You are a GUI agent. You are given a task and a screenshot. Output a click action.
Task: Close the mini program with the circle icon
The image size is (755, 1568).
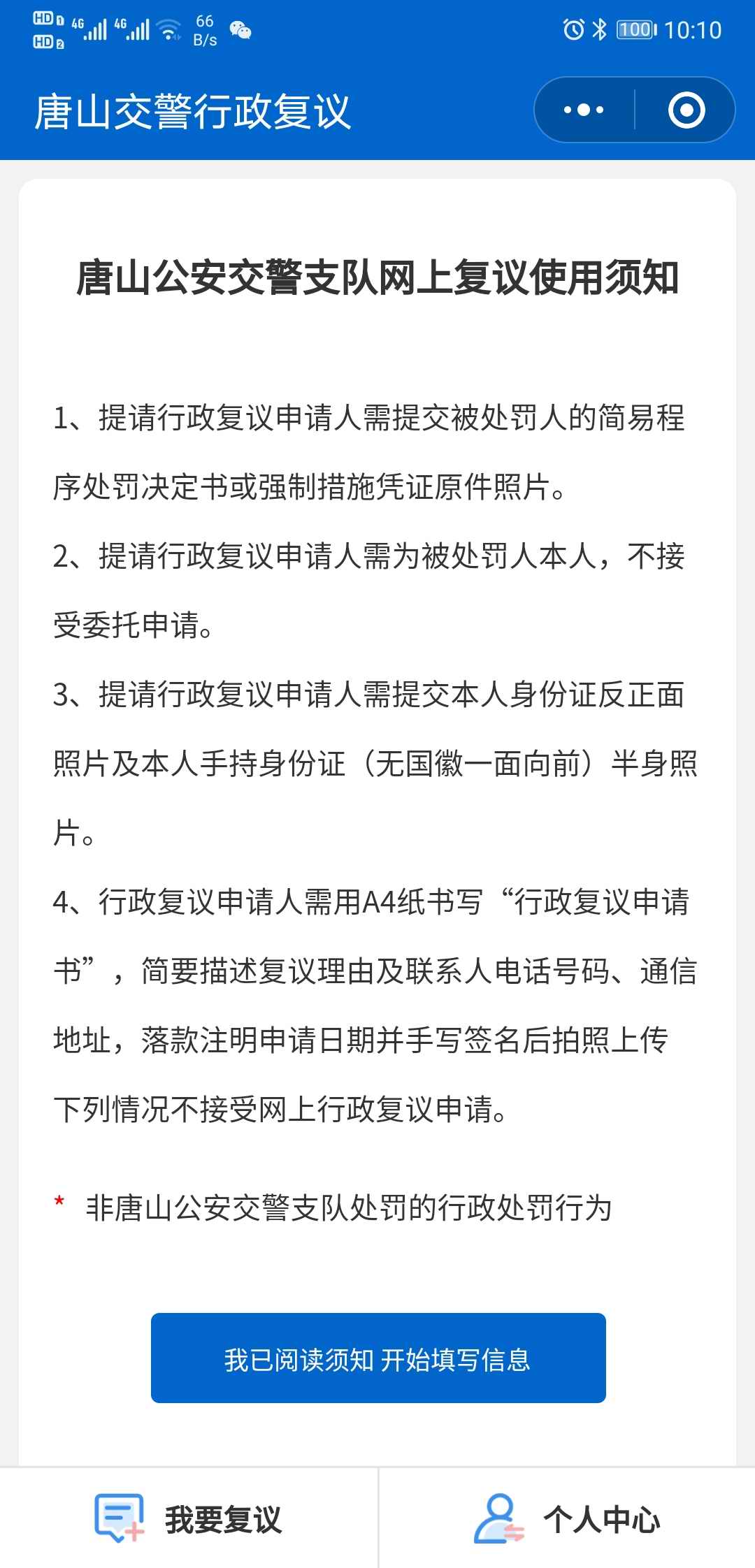pyautogui.click(x=686, y=110)
